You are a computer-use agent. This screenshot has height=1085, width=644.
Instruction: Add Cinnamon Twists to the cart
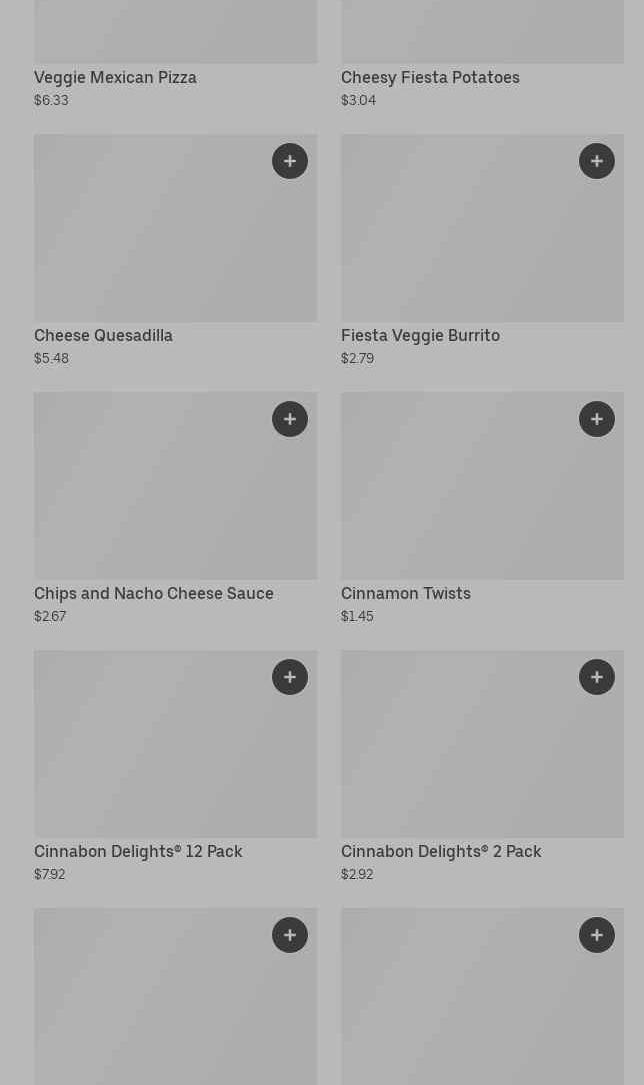tap(597, 419)
